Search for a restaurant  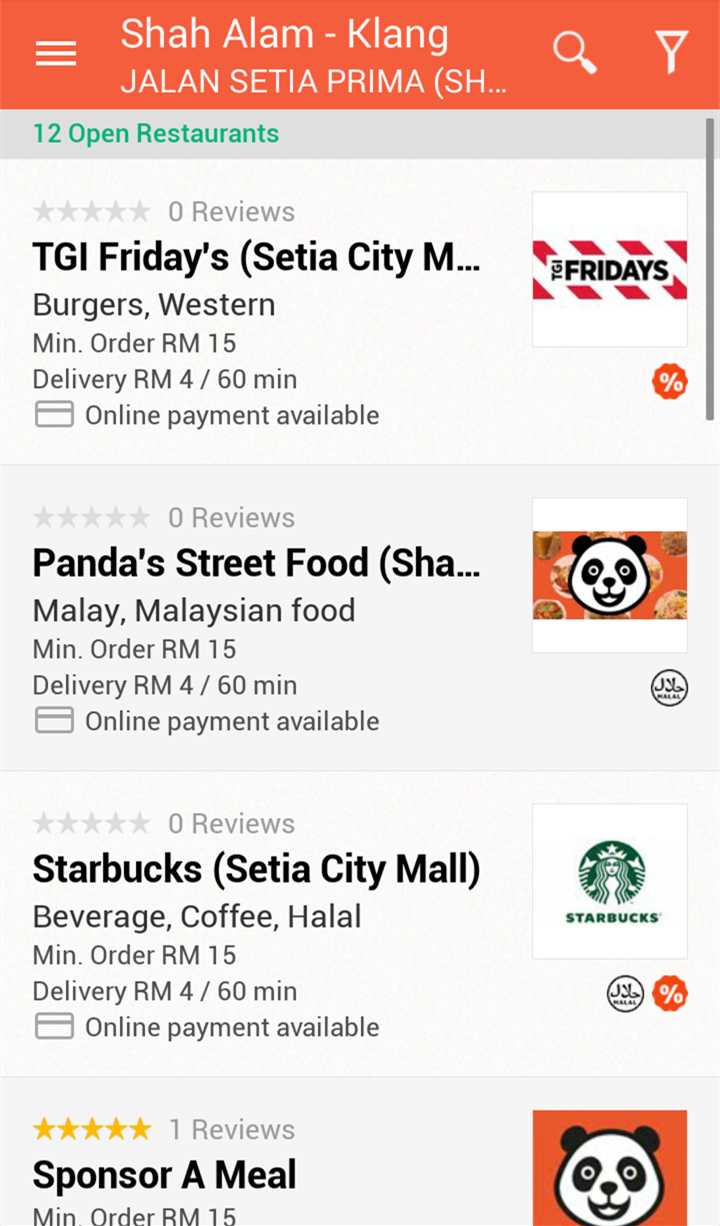[x=575, y=52]
